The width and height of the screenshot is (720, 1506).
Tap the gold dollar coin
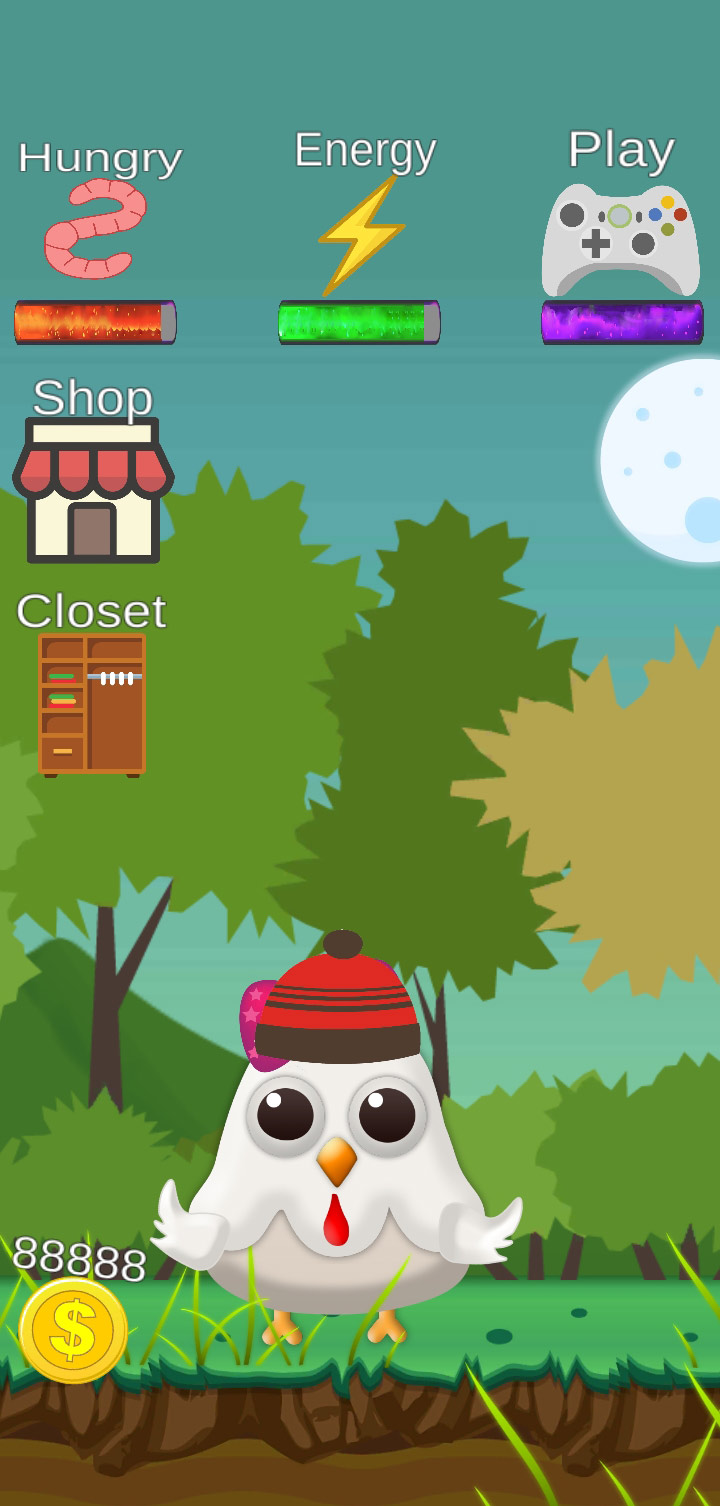click(x=73, y=1330)
